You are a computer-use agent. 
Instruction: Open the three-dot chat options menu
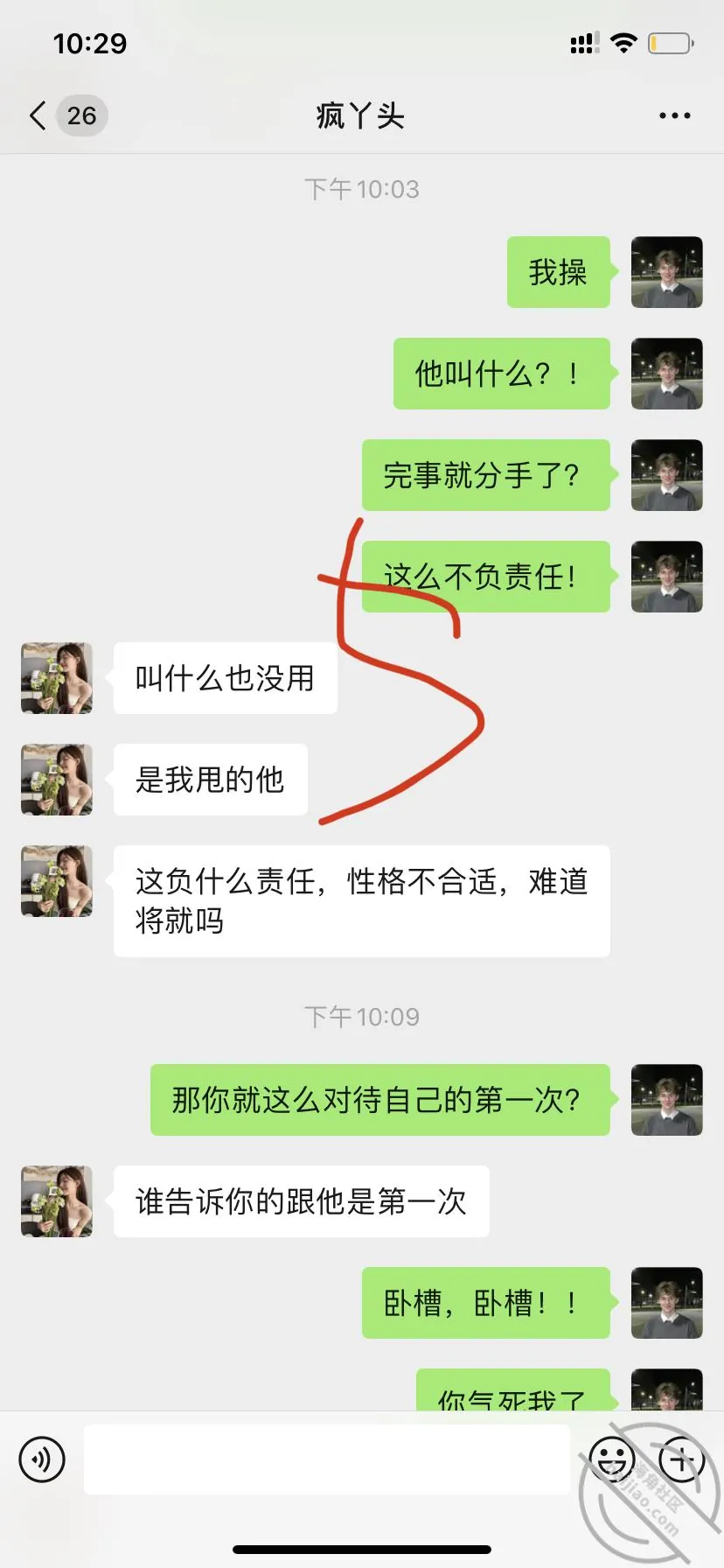[674, 115]
